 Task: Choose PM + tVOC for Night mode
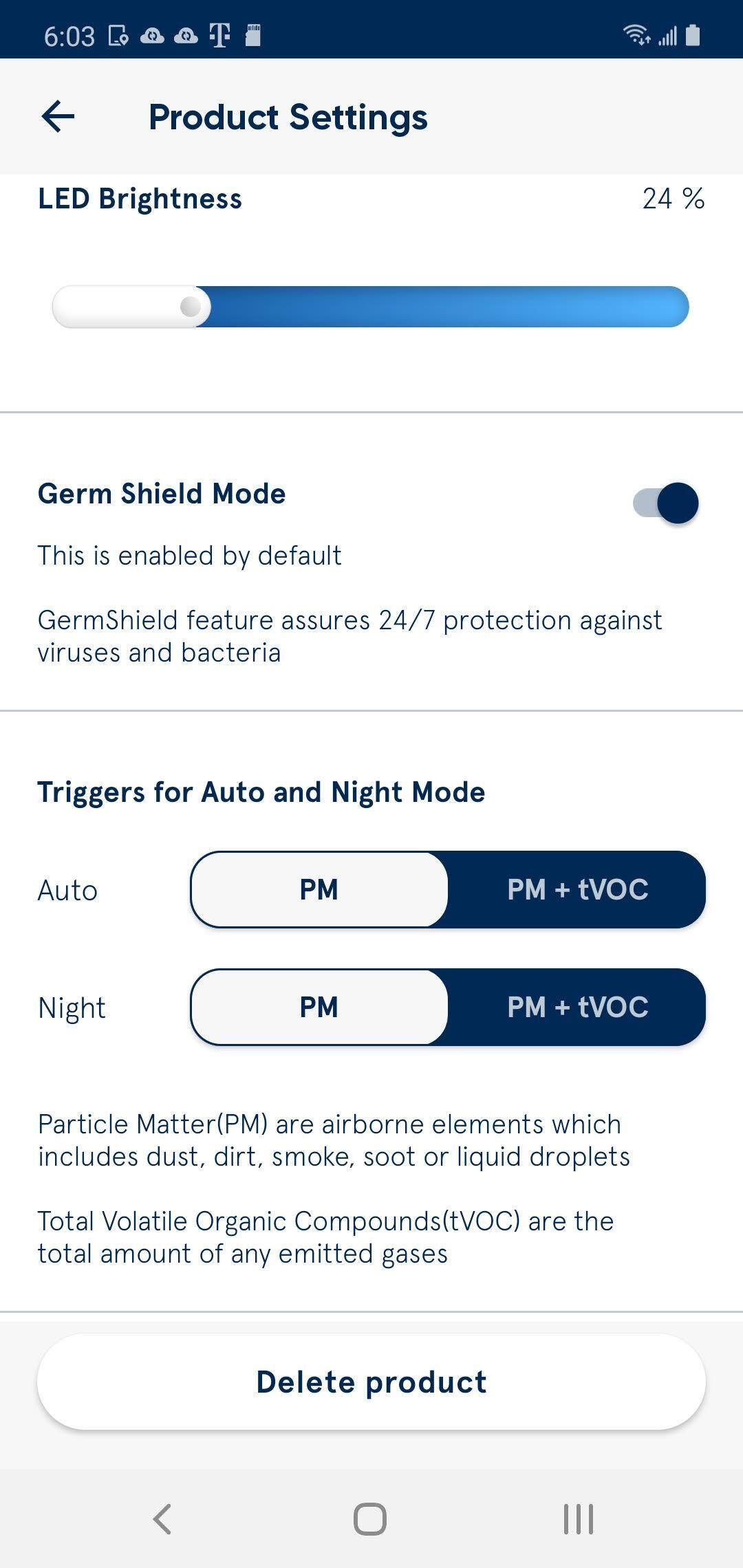pos(577,1008)
